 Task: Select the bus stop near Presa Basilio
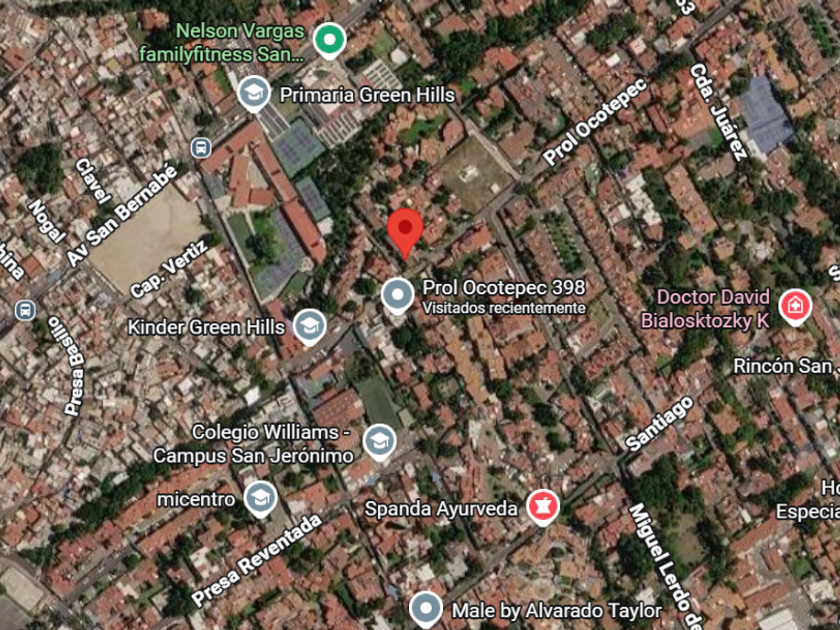(25, 310)
